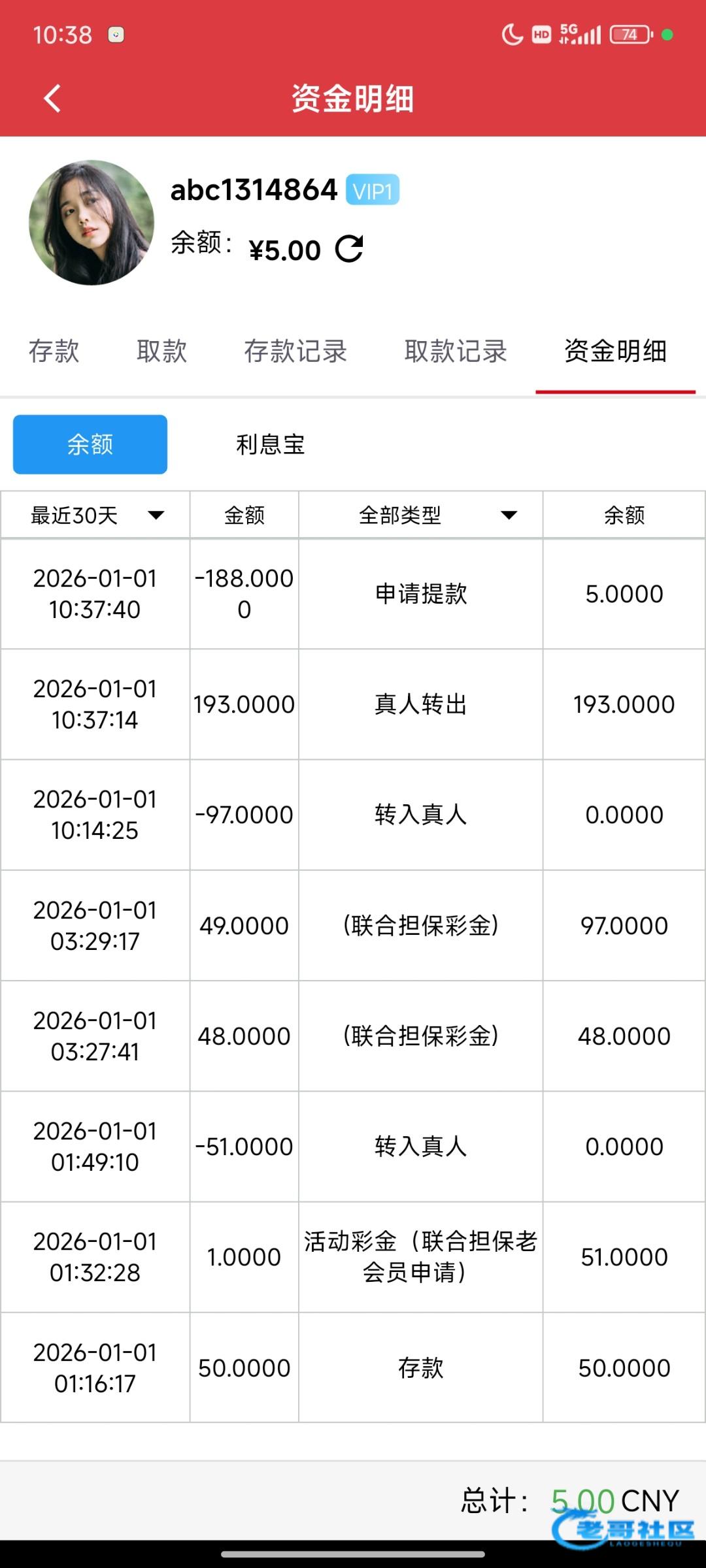The width and height of the screenshot is (706, 1568).
Task: Open the 取款记录 tab
Action: point(456,351)
